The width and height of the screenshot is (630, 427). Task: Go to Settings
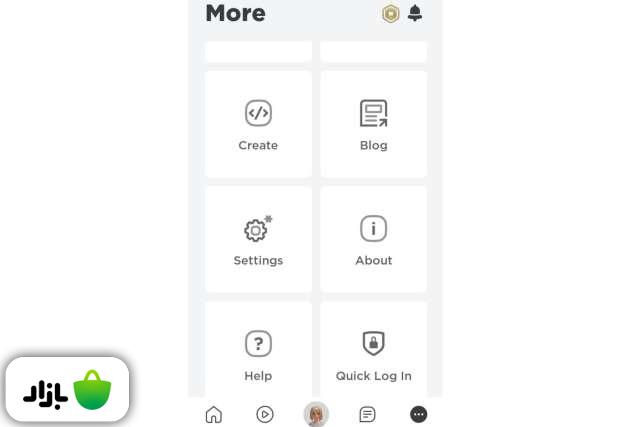pos(258,239)
